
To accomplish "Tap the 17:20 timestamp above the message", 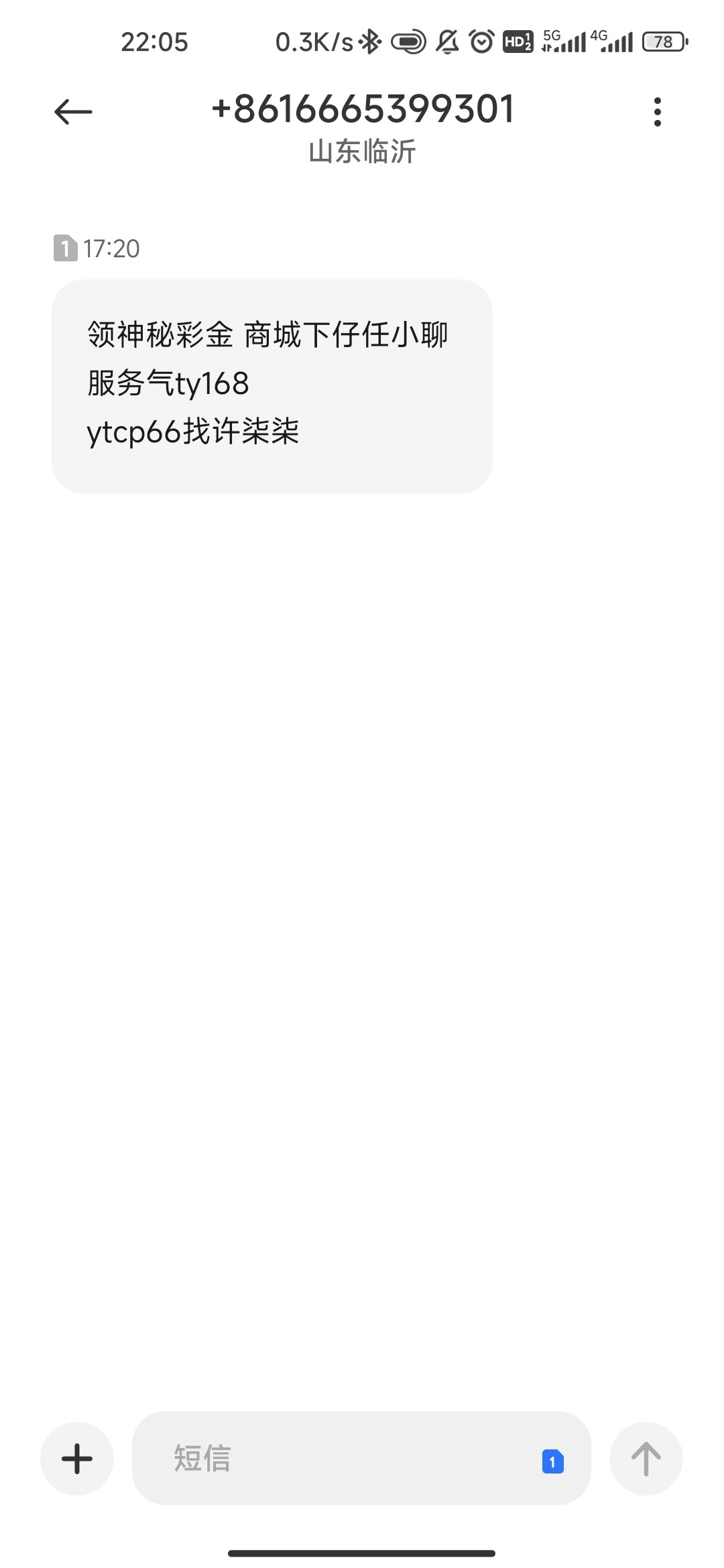I will coord(111,248).
